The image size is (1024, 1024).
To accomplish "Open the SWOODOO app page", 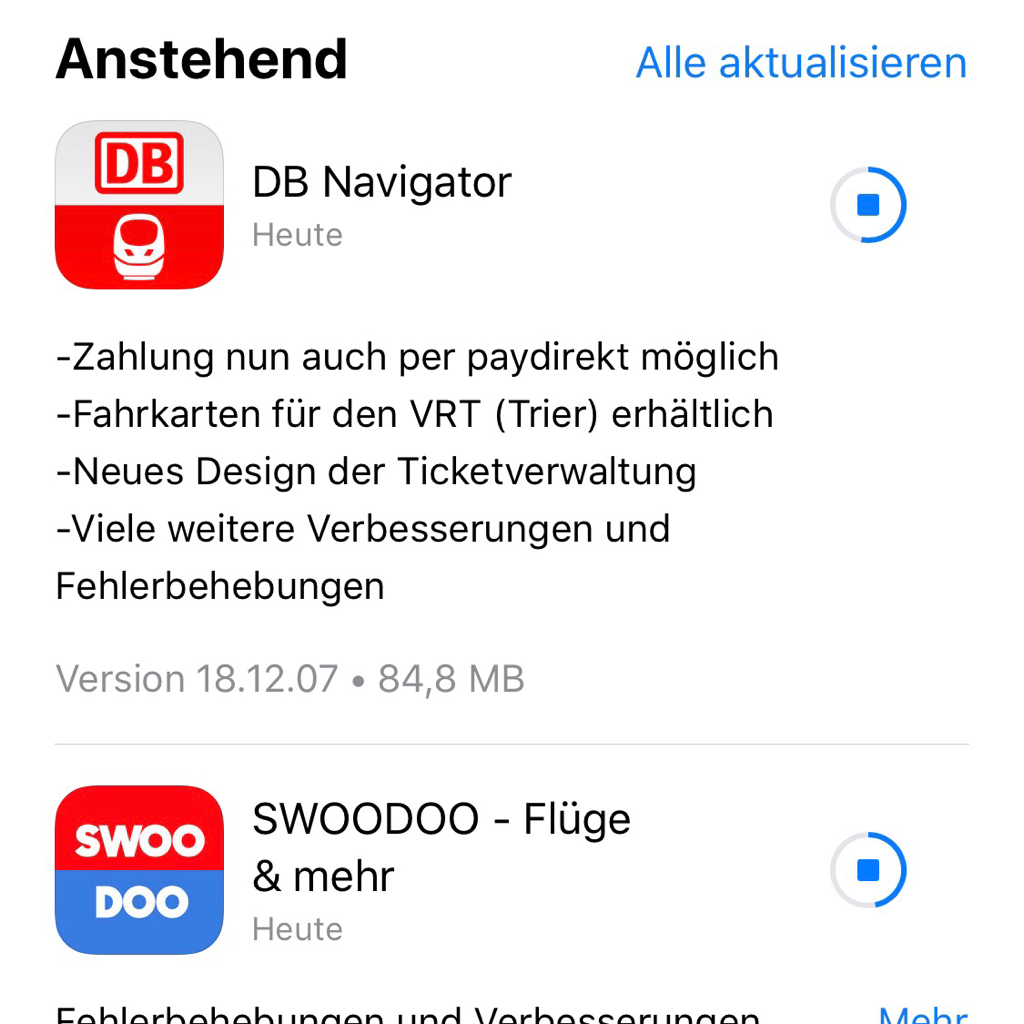I will [x=139, y=869].
